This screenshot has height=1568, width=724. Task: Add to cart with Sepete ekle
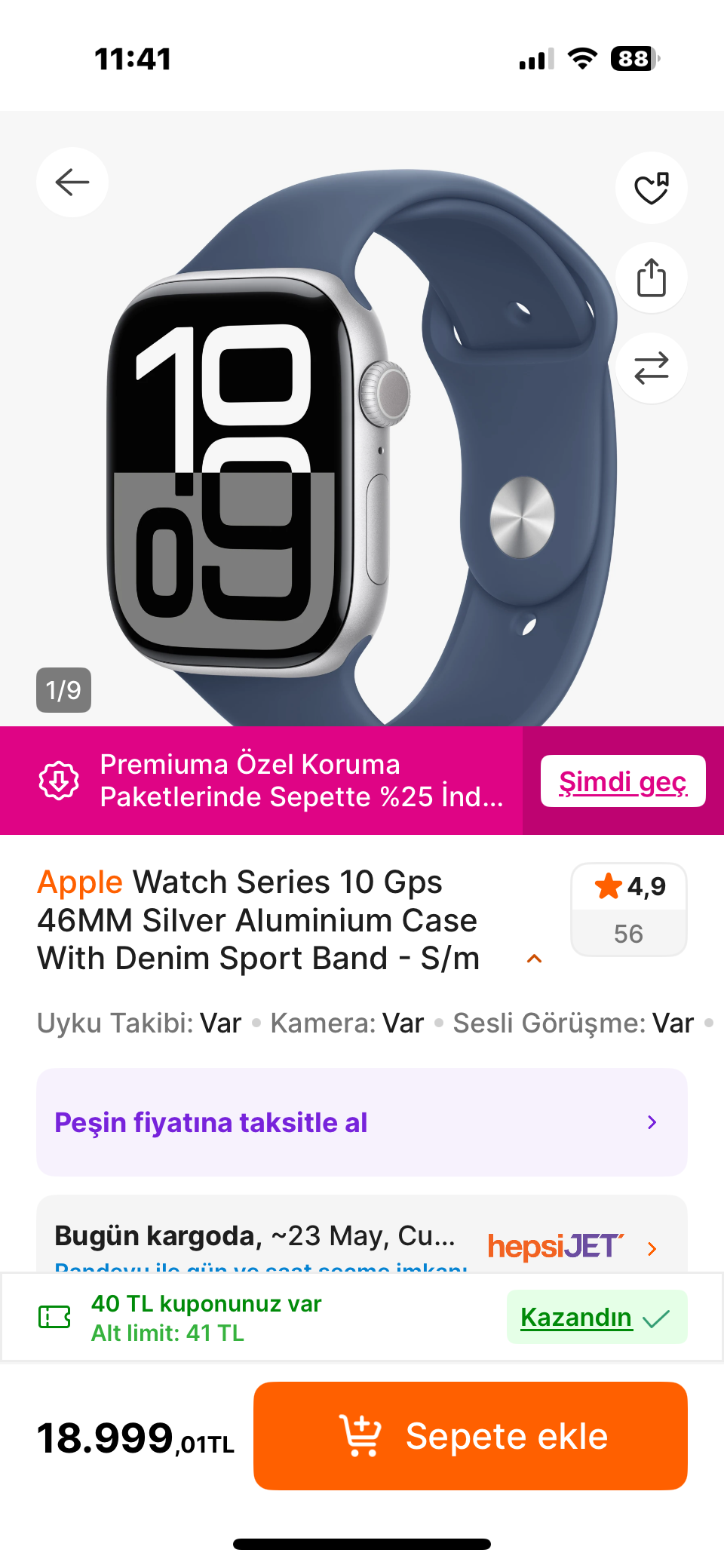tap(471, 1436)
